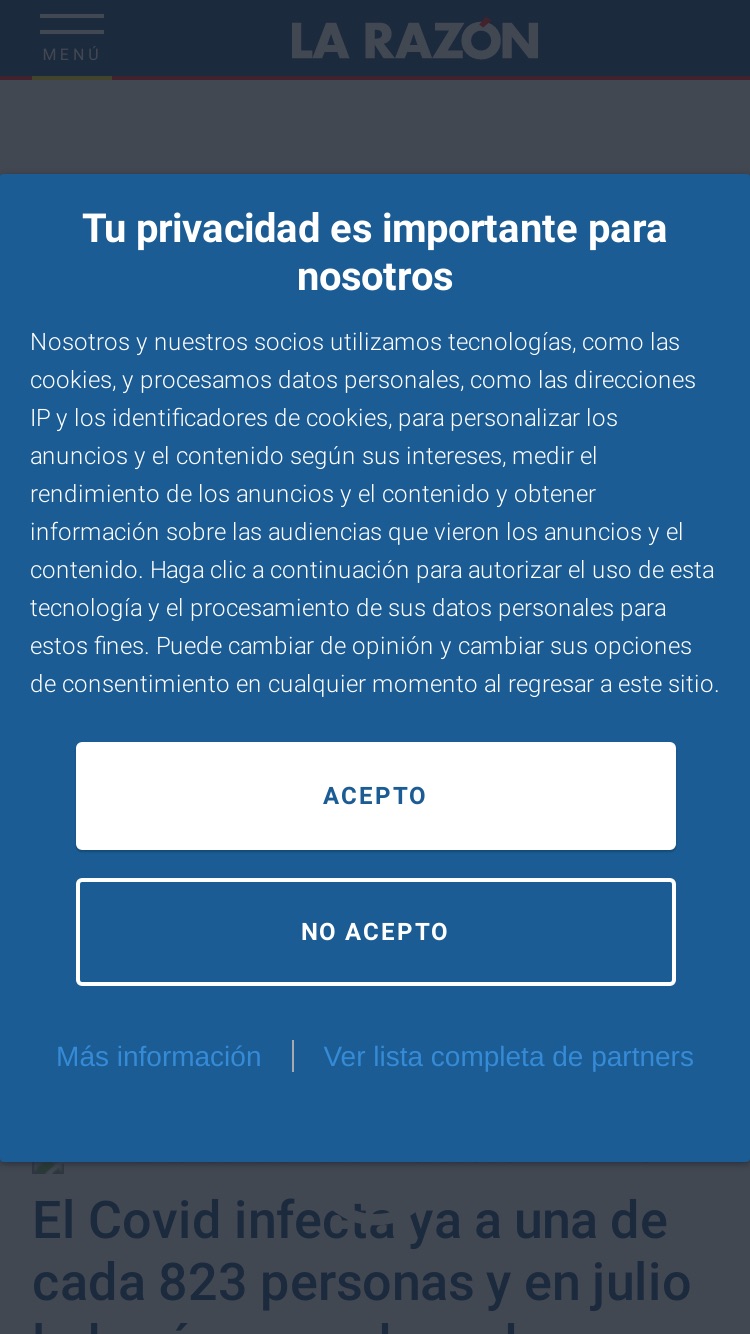Open the Más información link
This screenshot has height=1334, width=750.
pos(159,1057)
